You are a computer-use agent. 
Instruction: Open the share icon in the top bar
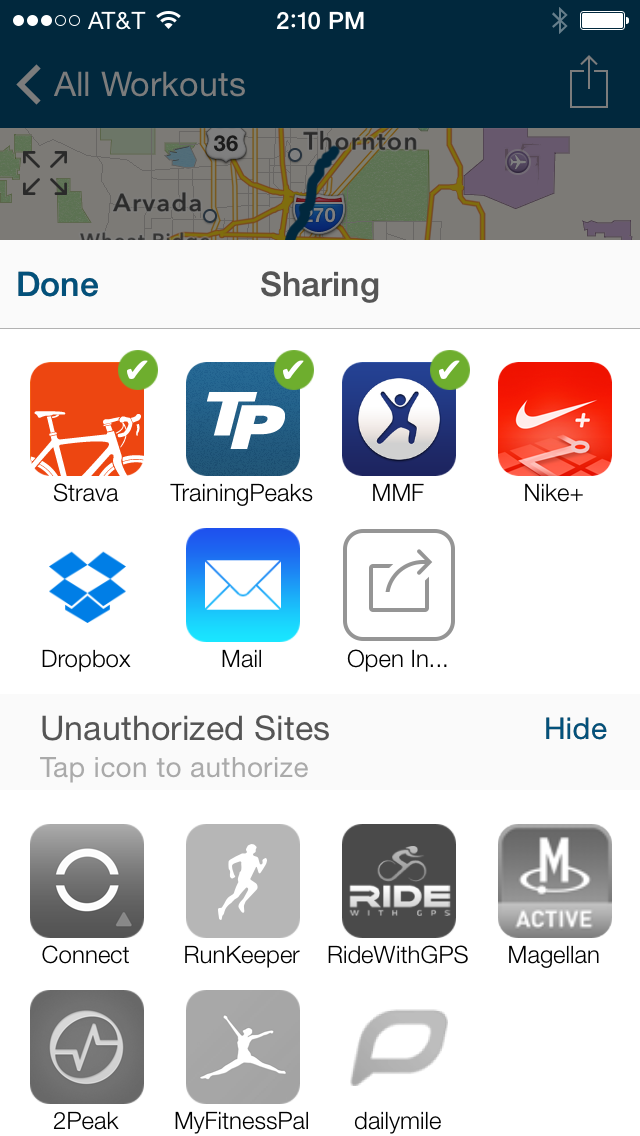(x=588, y=84)
